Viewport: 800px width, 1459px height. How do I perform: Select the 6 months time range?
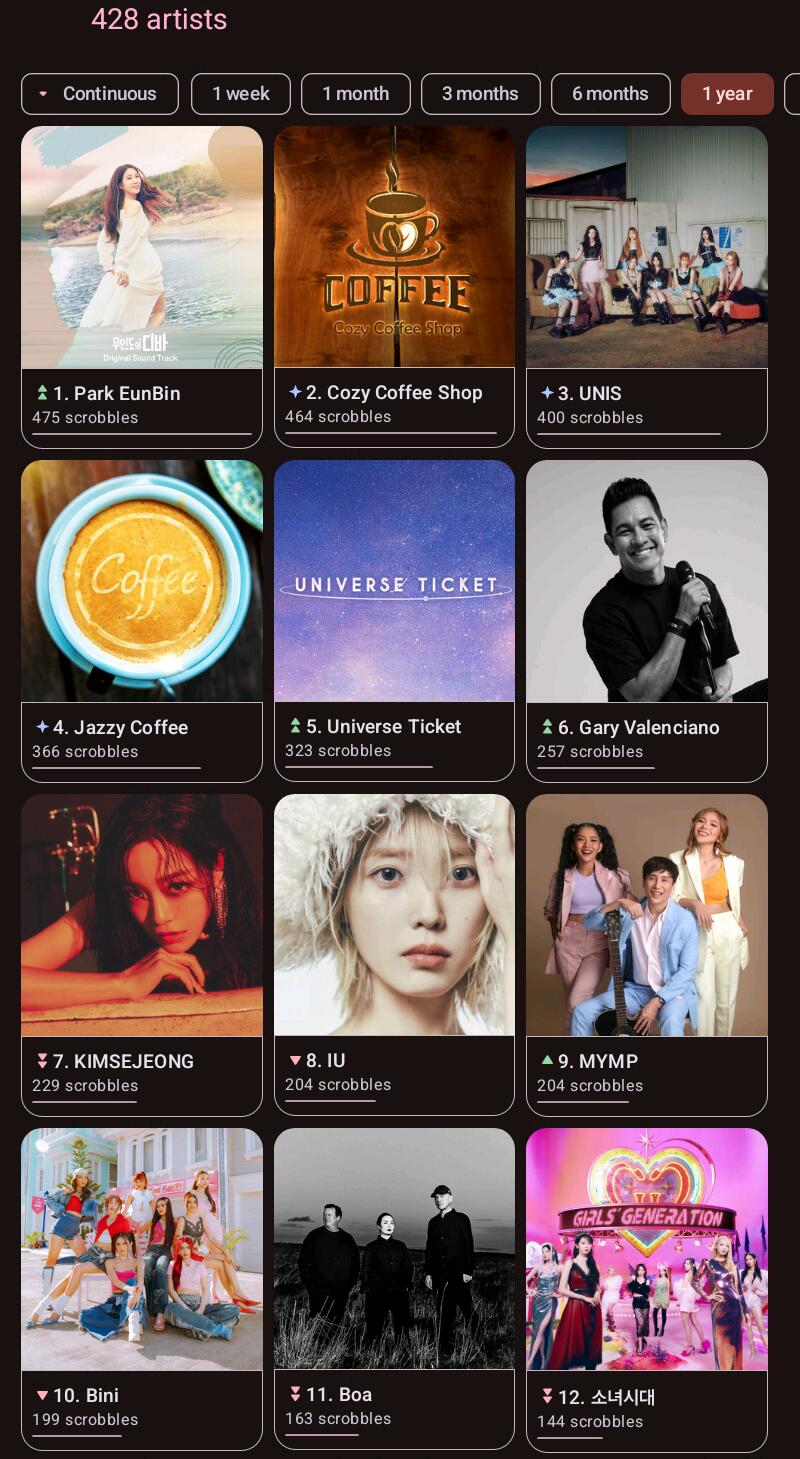[x=610, y=94]
